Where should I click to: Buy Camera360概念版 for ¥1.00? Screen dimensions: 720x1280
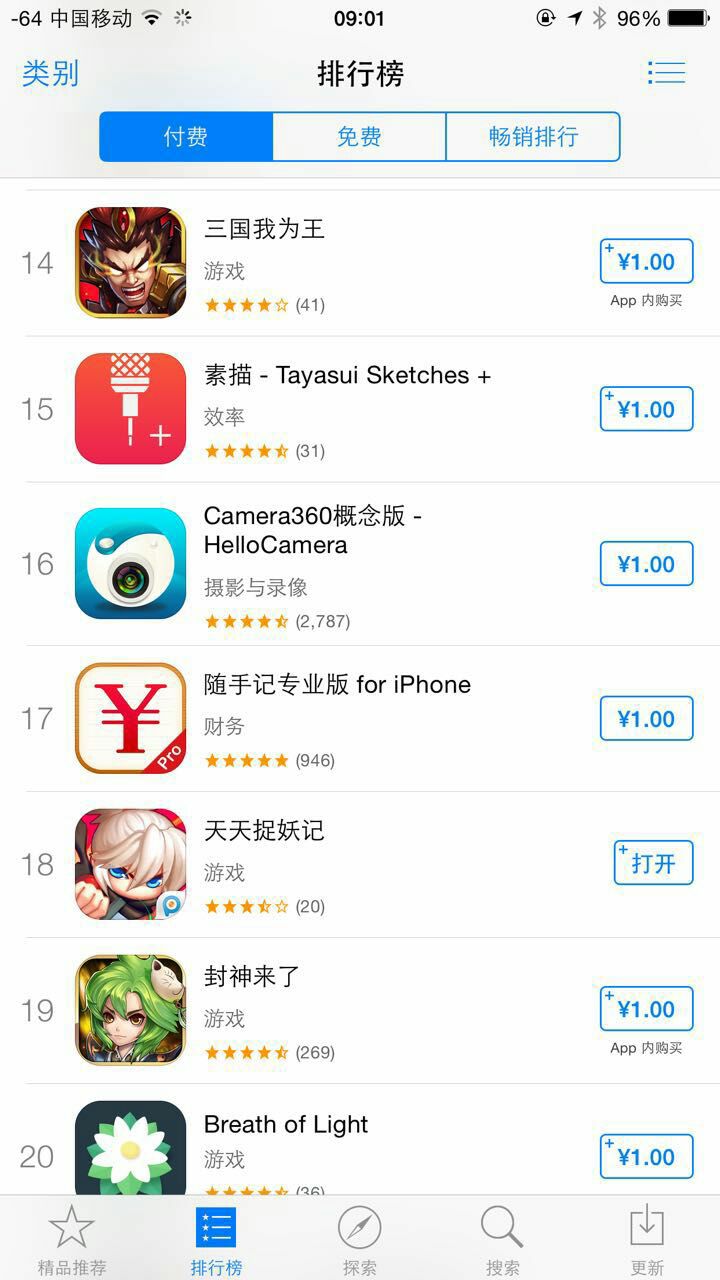(646, 564)
